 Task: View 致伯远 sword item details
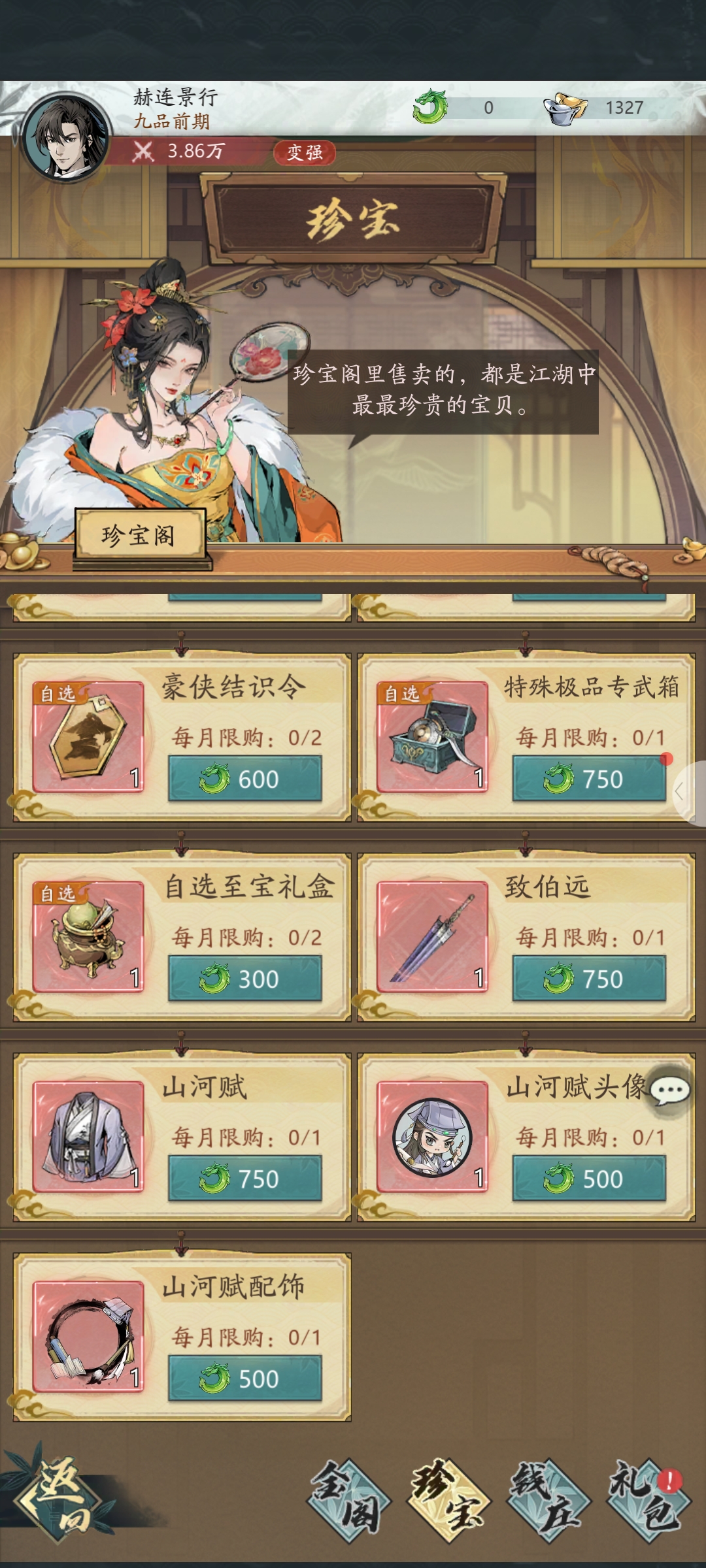click(x=432, y=937)
